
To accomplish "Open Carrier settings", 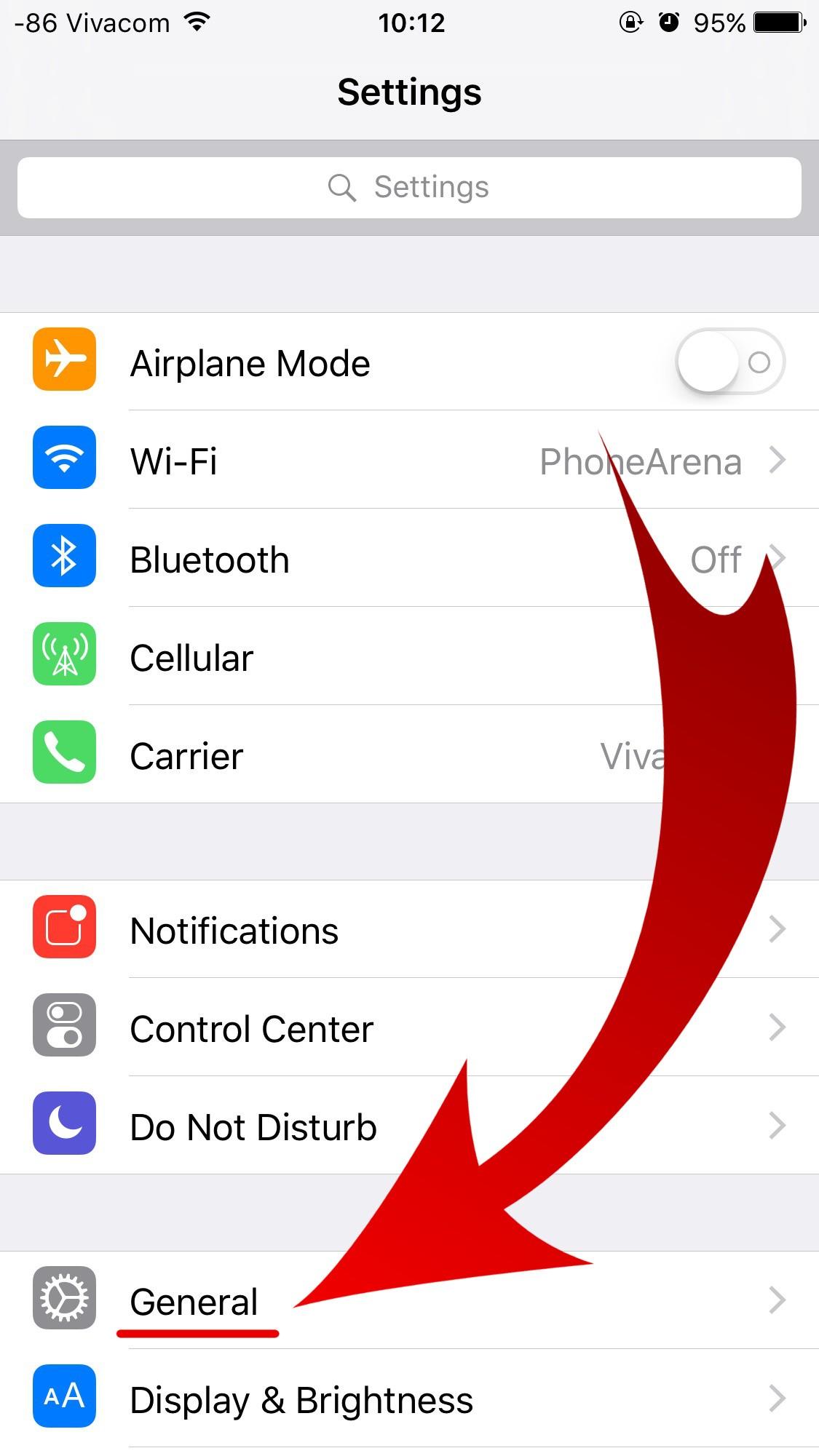I will click(409, 755).
